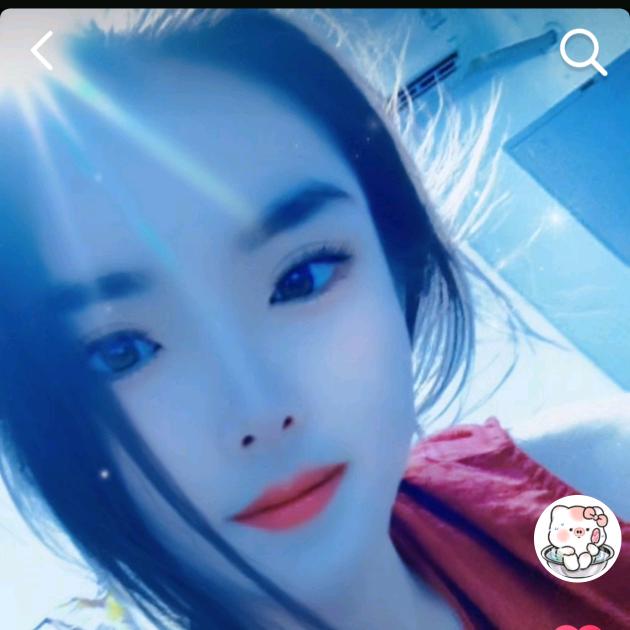Open search with the magnifier icon
Viewport: 630px width, 630px height.
point(583,51)
